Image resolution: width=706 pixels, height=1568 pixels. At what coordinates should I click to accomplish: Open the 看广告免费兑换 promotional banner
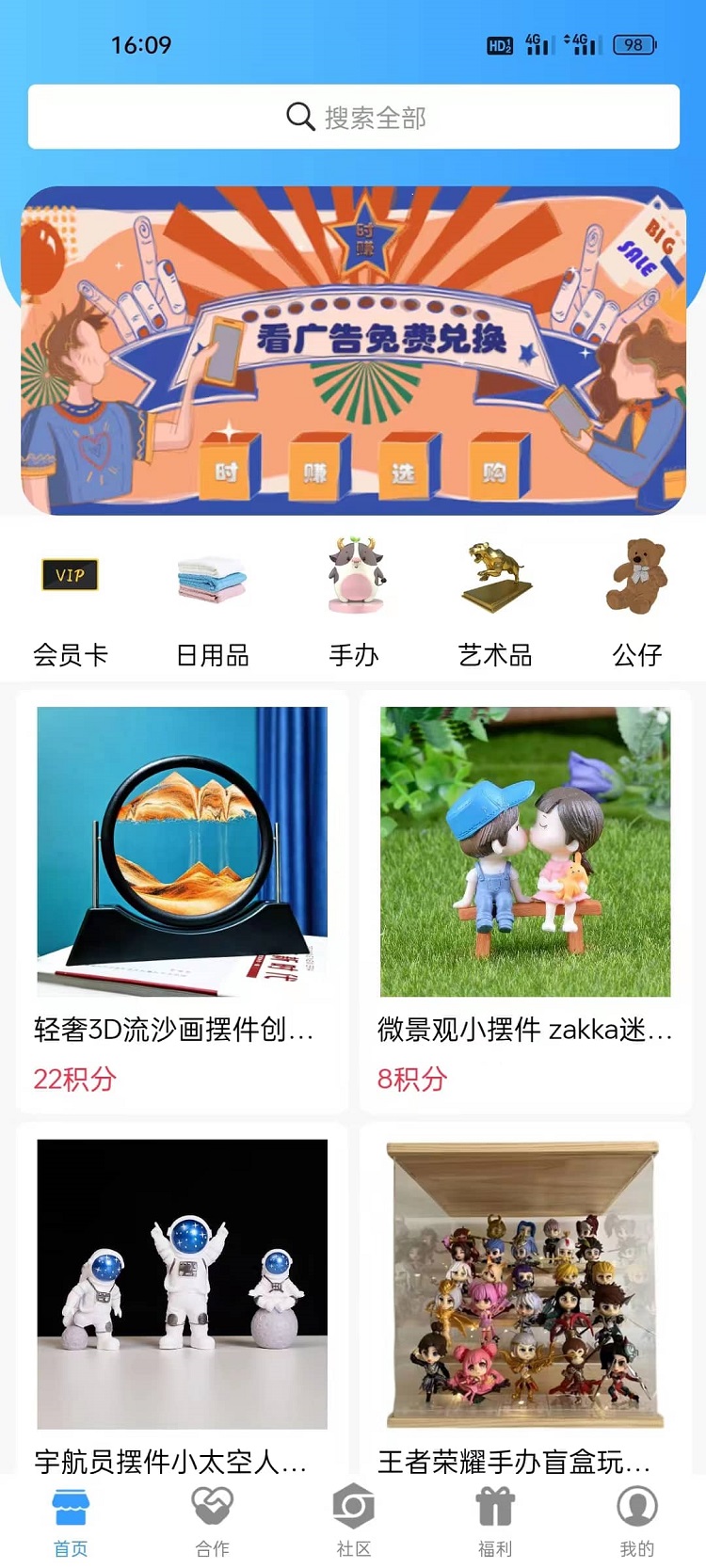[353, 350]
